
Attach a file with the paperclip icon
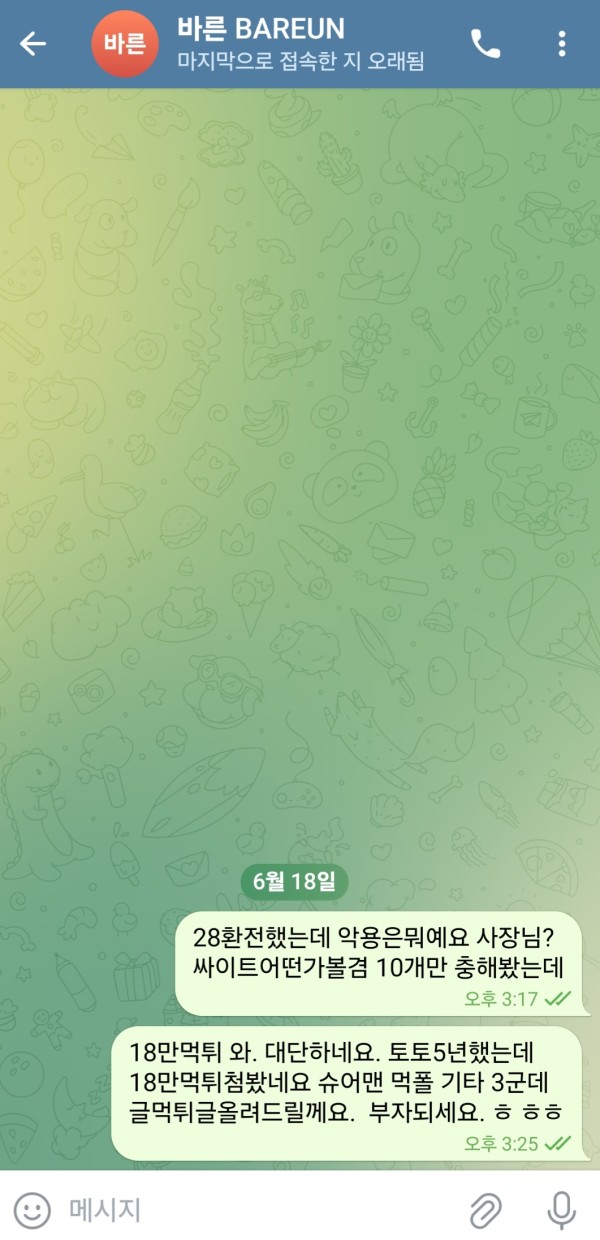click(x=486, y=1211)
